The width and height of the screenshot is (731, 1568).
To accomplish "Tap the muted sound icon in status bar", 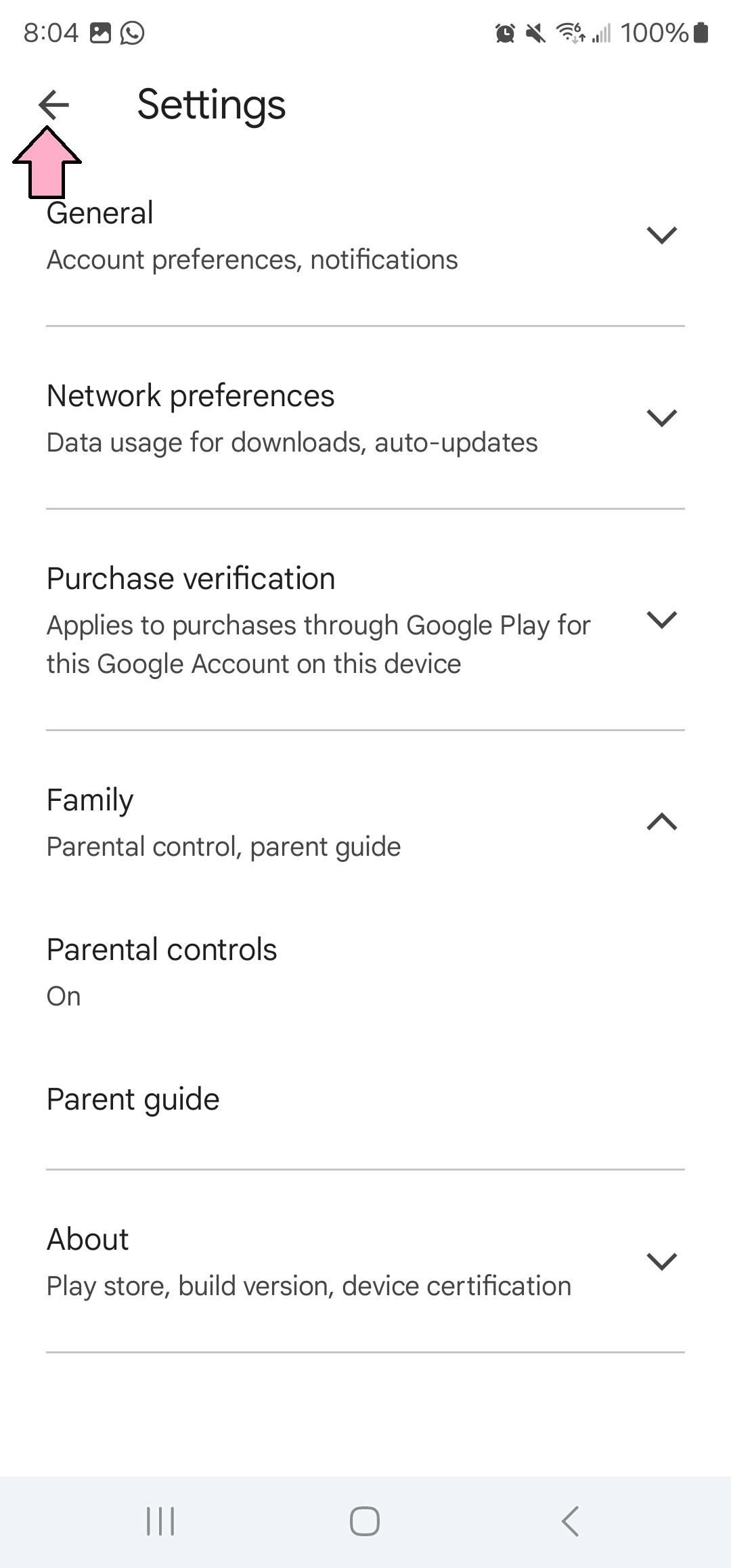I will tap(533, 32).
